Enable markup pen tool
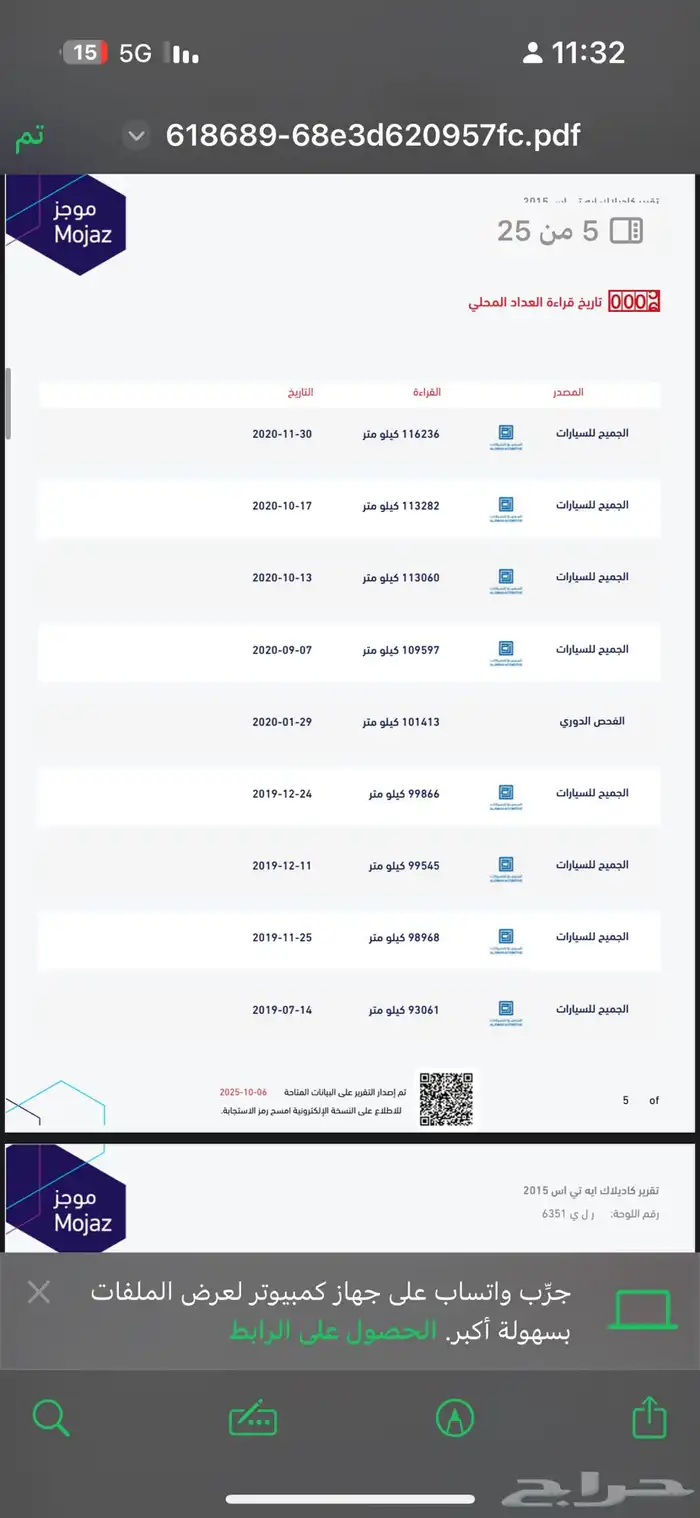 [x=455, y=1418]
